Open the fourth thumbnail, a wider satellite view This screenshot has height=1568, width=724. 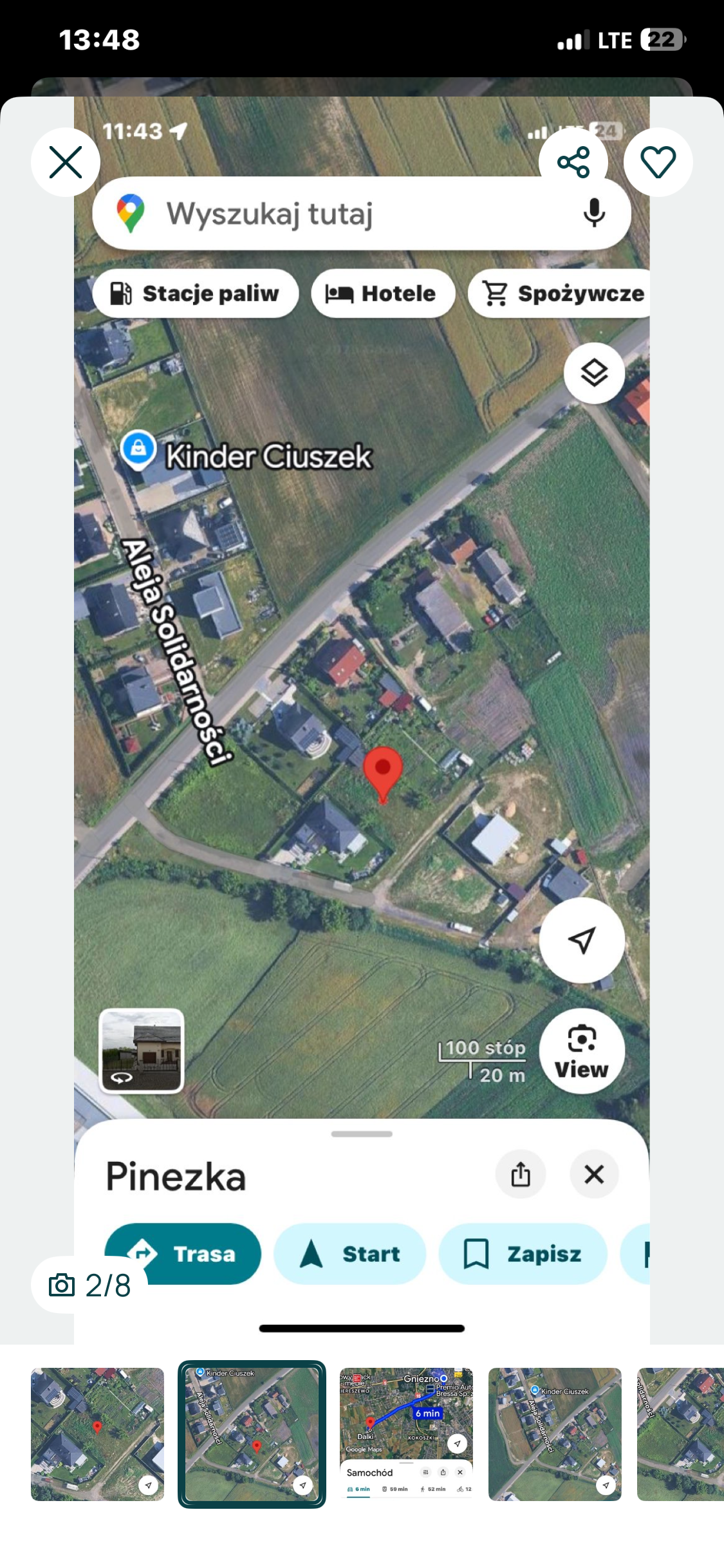coord(555,1434)
